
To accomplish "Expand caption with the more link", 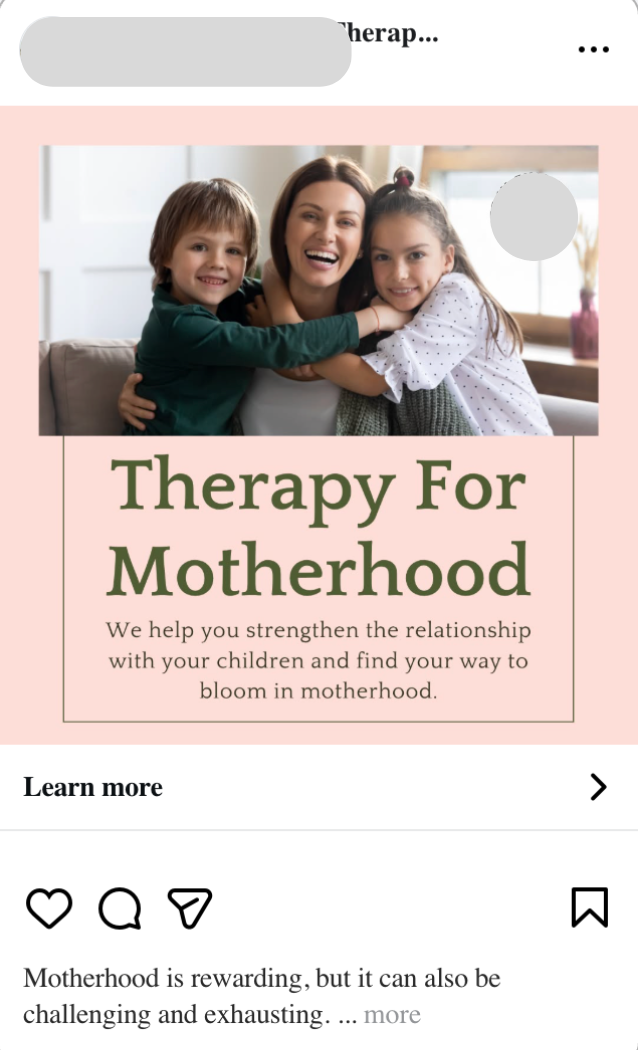I will pyautogui.click(x=392, y=1015).
